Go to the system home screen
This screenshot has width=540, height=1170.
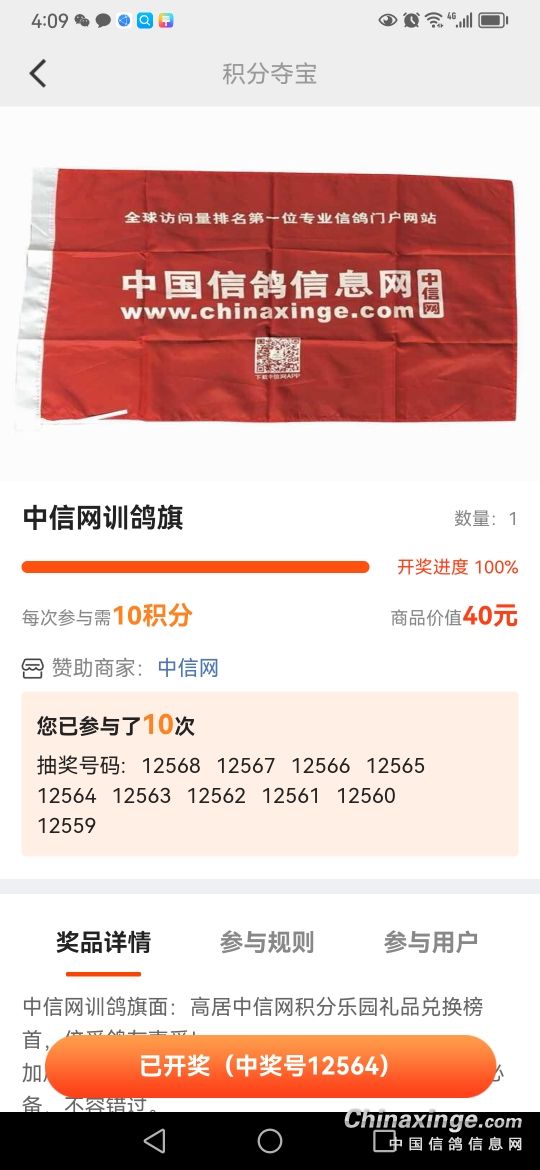pos(270,1140)
